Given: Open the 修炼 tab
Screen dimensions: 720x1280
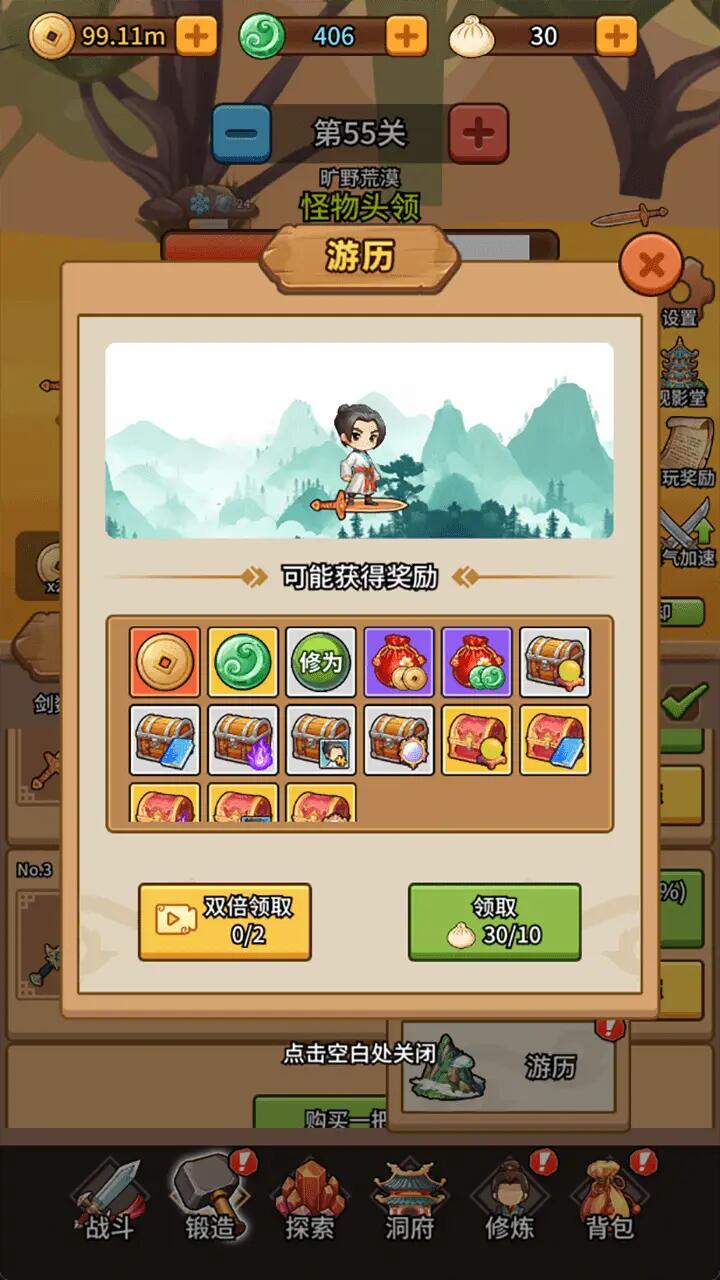Looking at the screenshot, I should pos(509,1198).
